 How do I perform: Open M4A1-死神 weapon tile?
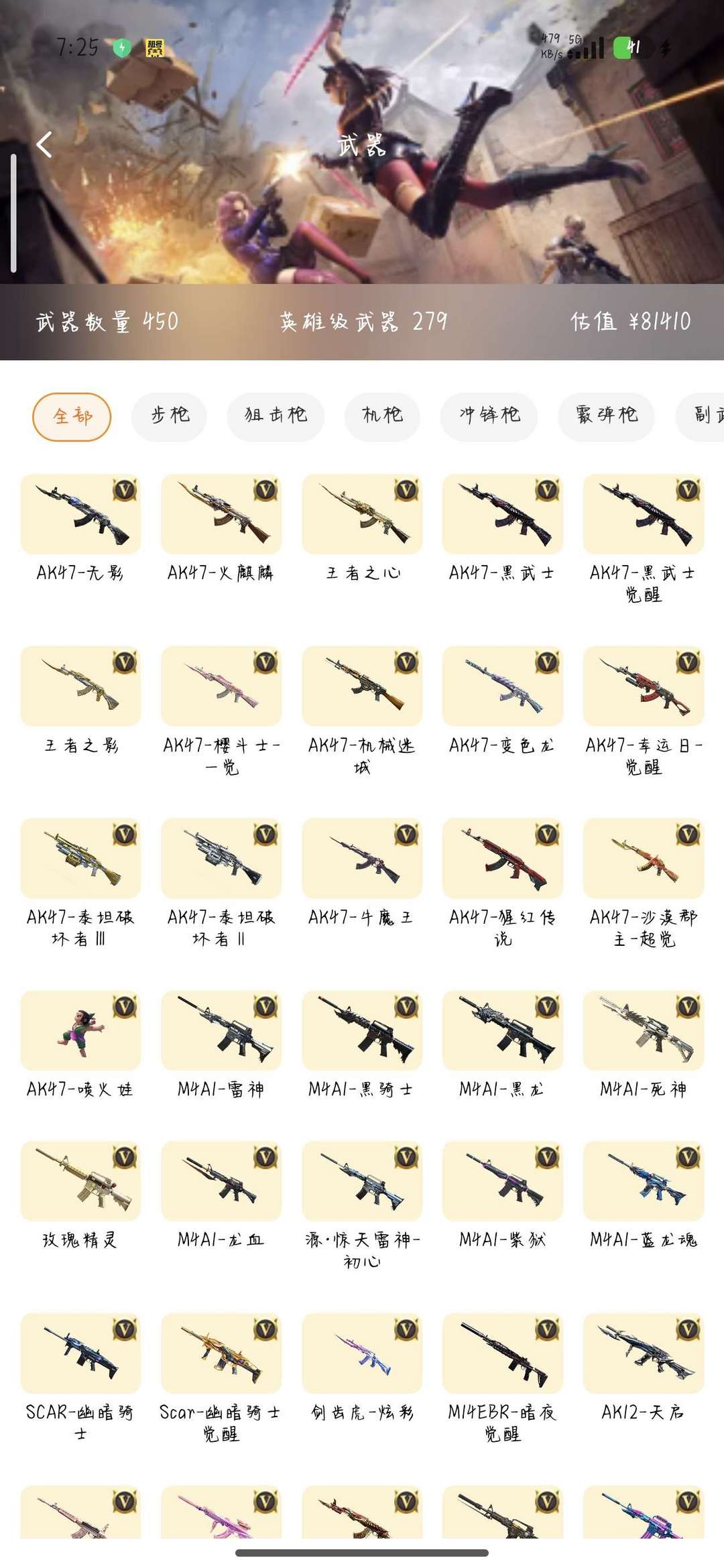click(x=644, y=1030)
